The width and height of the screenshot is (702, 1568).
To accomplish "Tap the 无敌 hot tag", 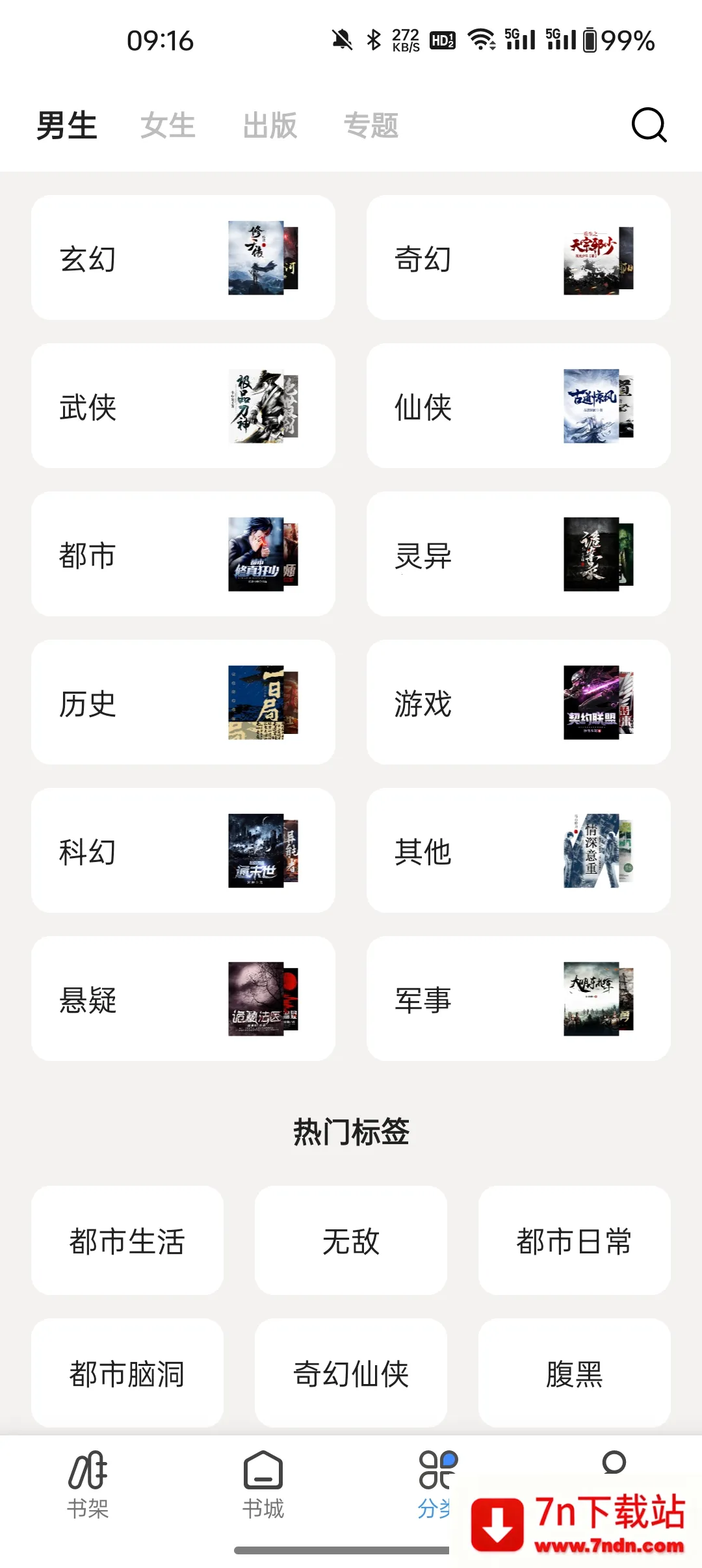I will [x=350, y=1242].
